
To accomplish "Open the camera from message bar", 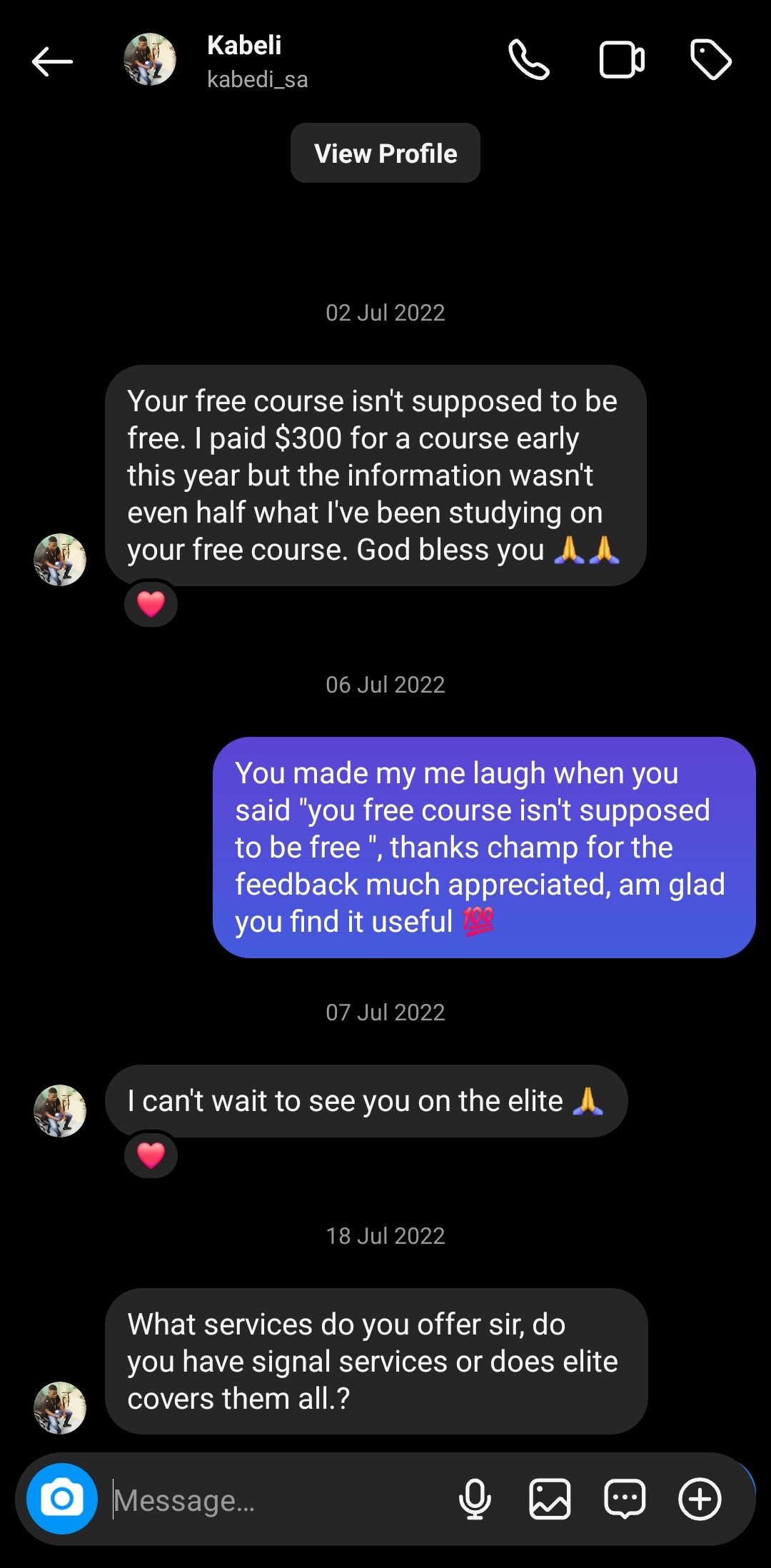I will click(62, 1499).
